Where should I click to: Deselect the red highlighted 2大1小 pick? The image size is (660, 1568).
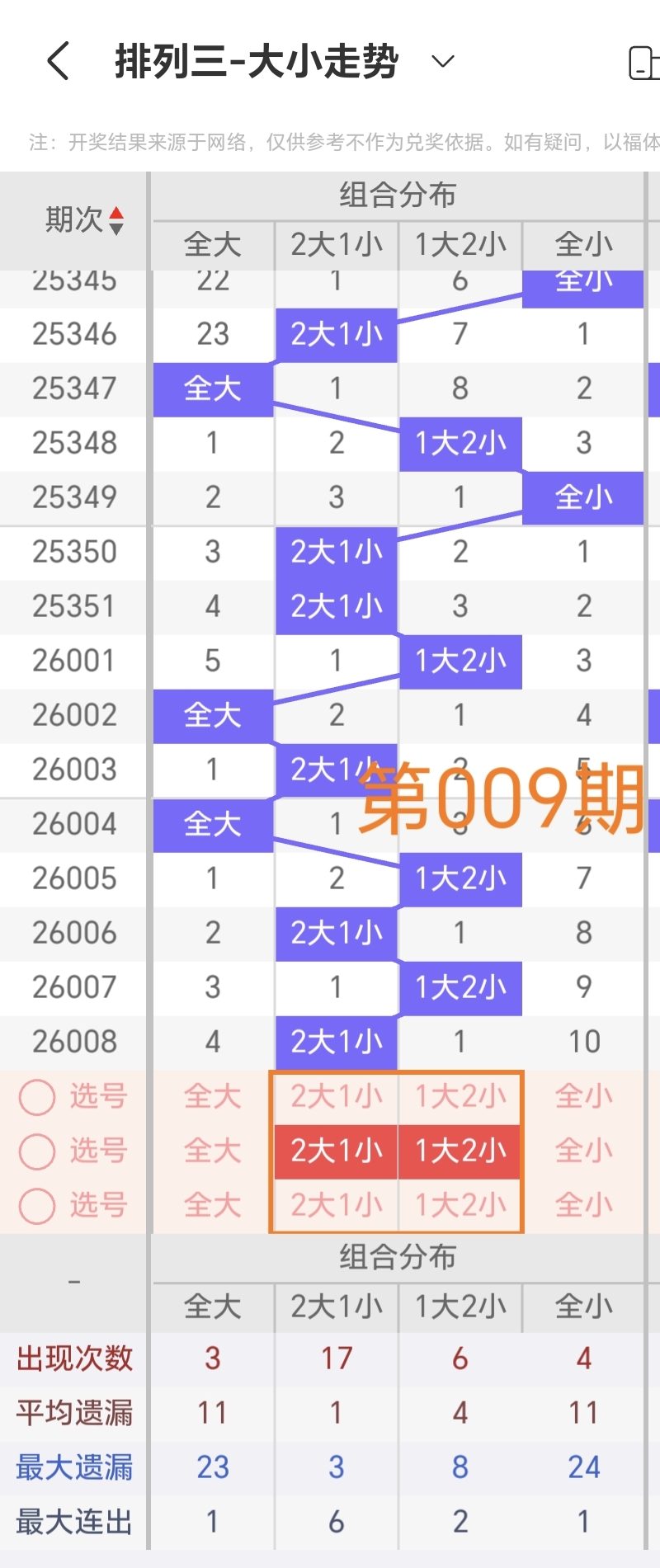(336, 1151)
